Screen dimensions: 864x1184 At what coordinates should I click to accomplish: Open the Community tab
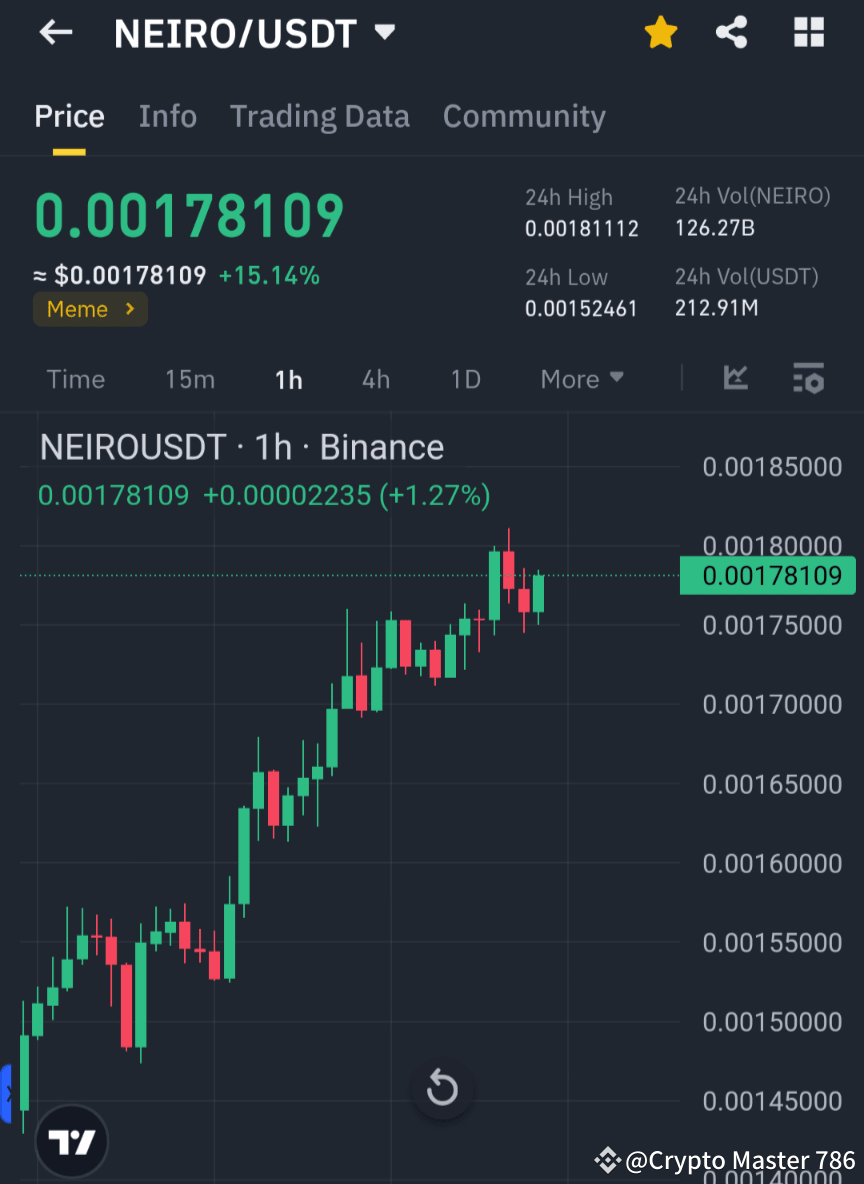point(524,116)
